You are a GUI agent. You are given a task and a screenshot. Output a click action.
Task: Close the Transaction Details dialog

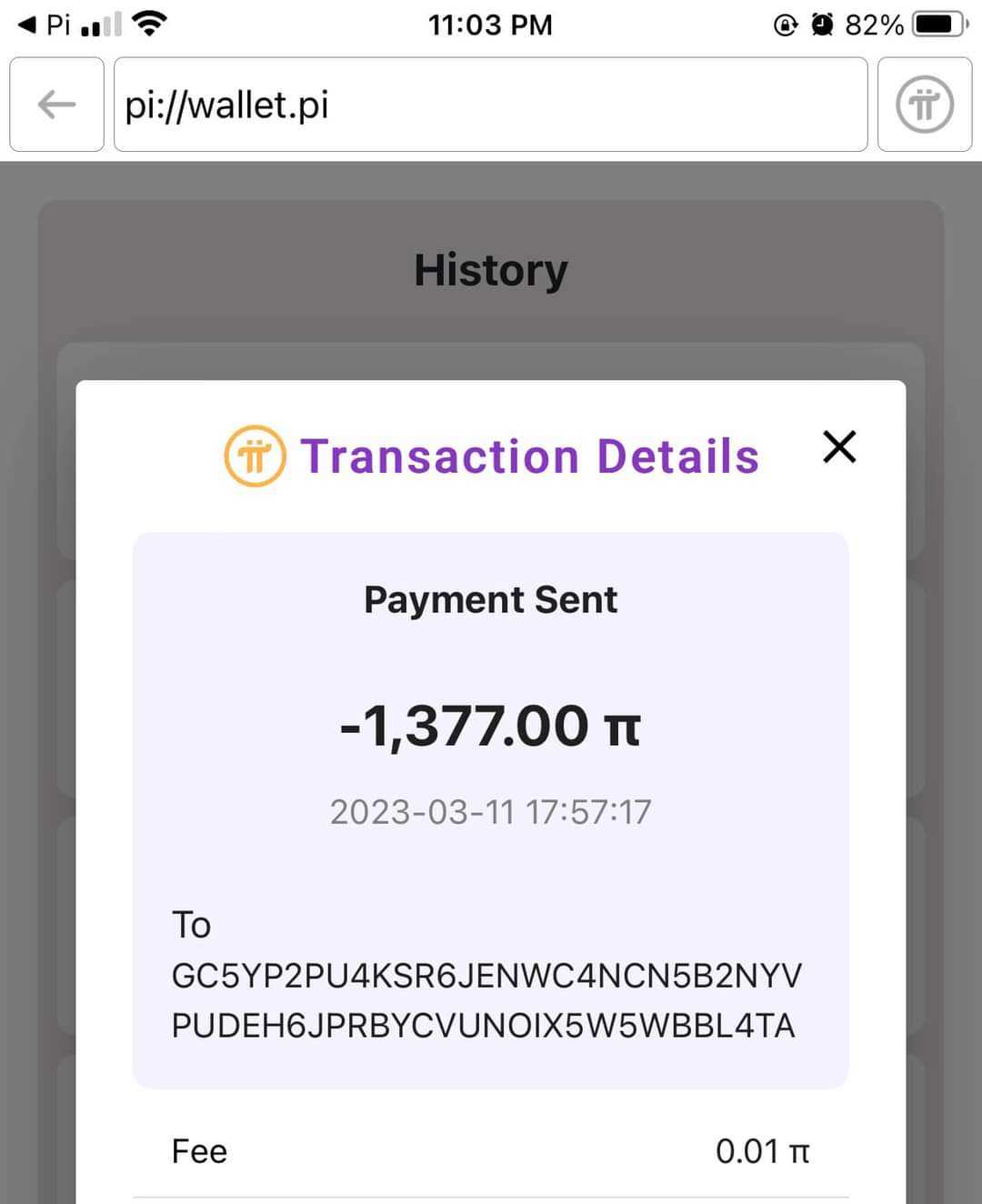tap(838, 446)
